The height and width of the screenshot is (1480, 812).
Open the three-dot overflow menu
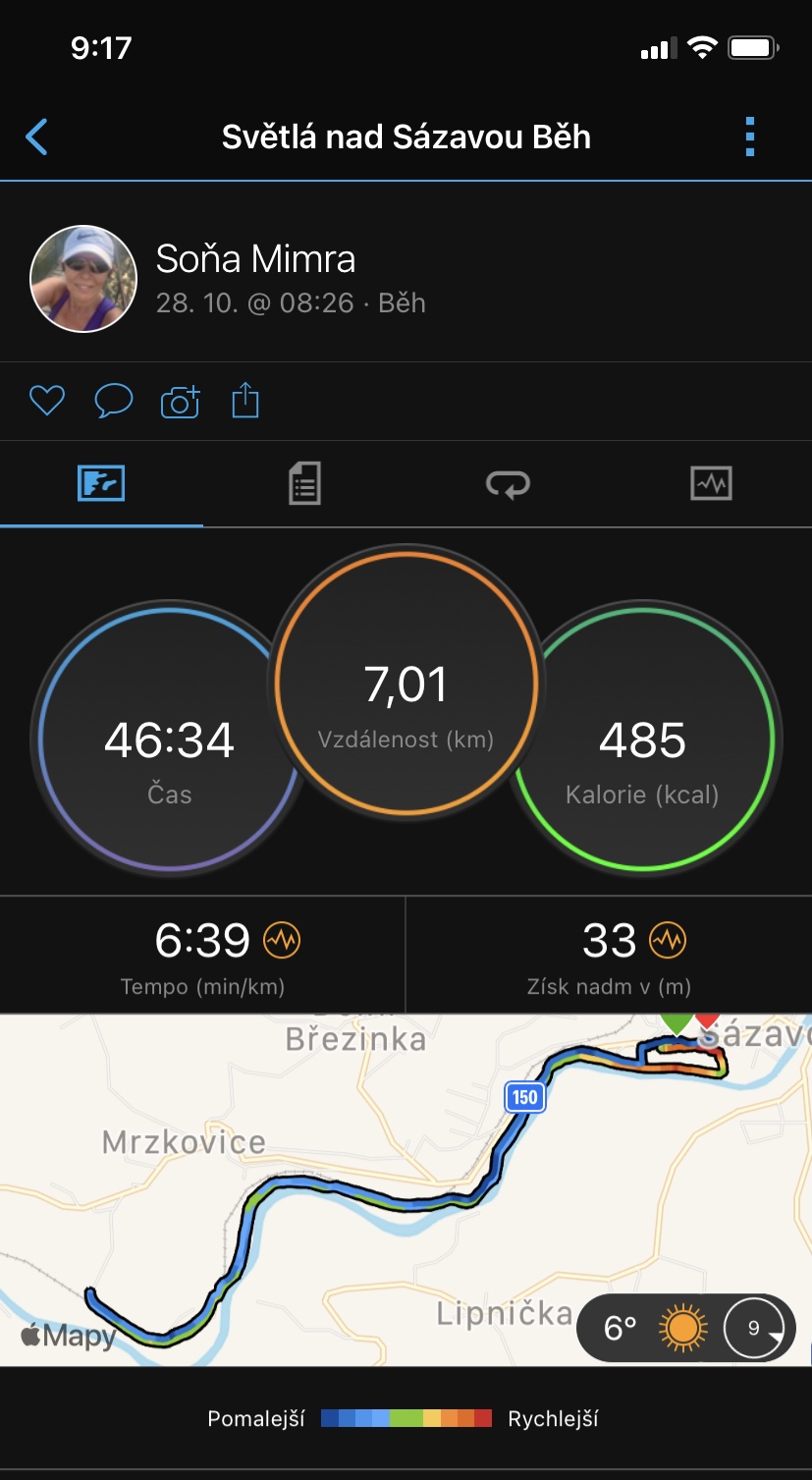tap(750, 137)
